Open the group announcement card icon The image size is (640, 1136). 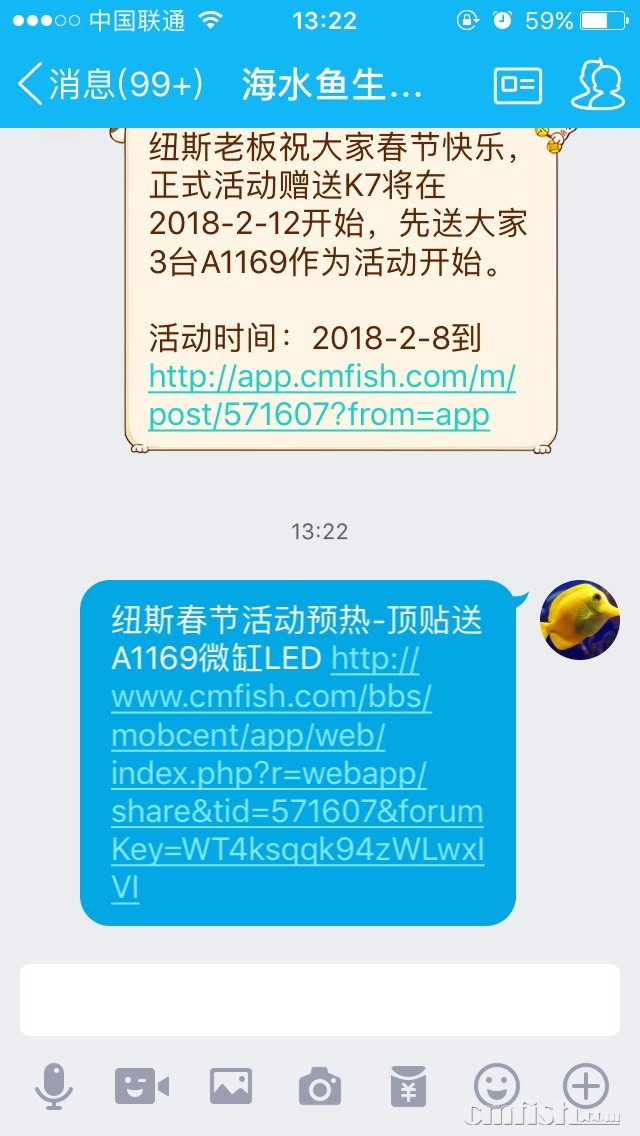pos(517,85)
